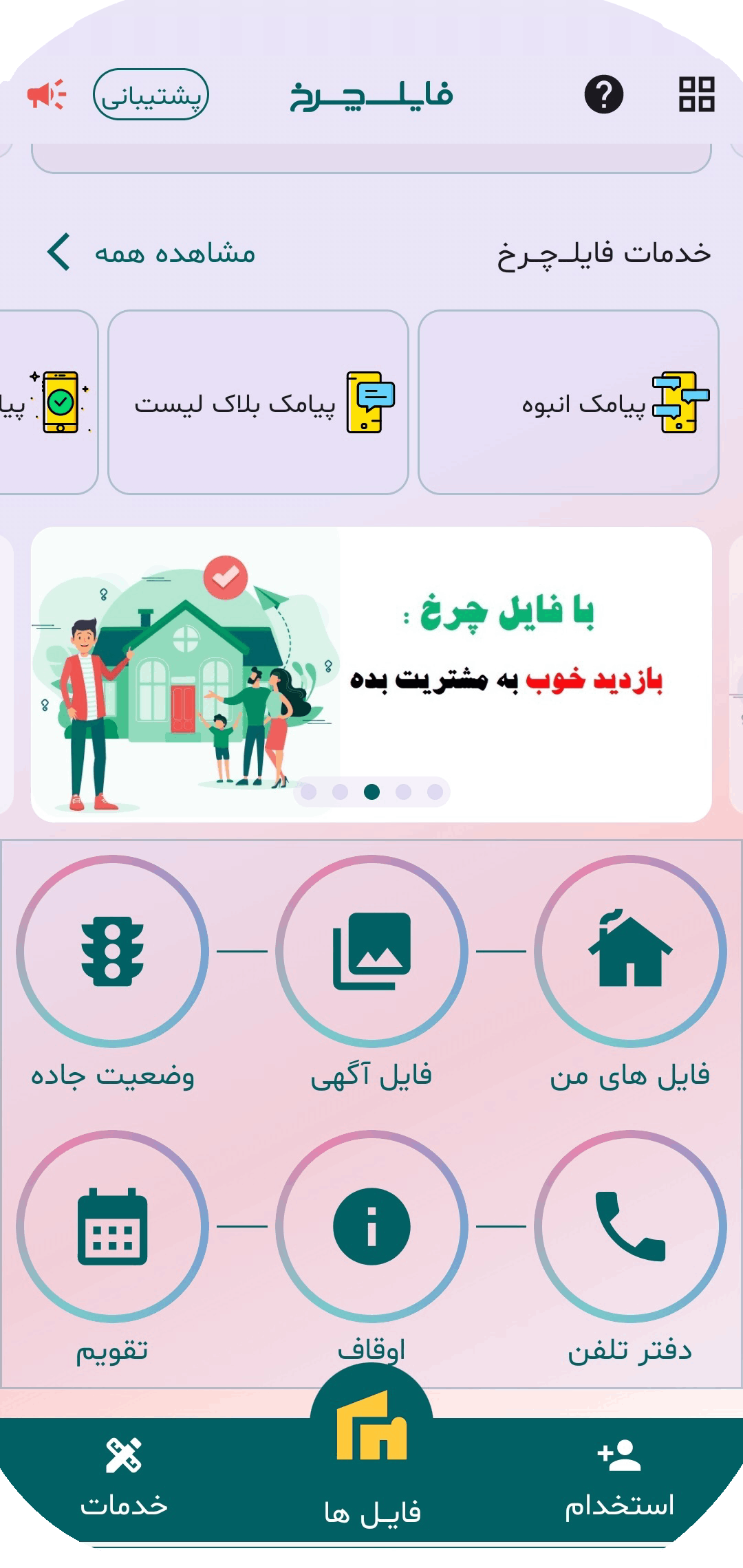The width and height of the screenshot is (743, 1568).
Task: Open the تقویم calendar
Action: (113, 1226)
